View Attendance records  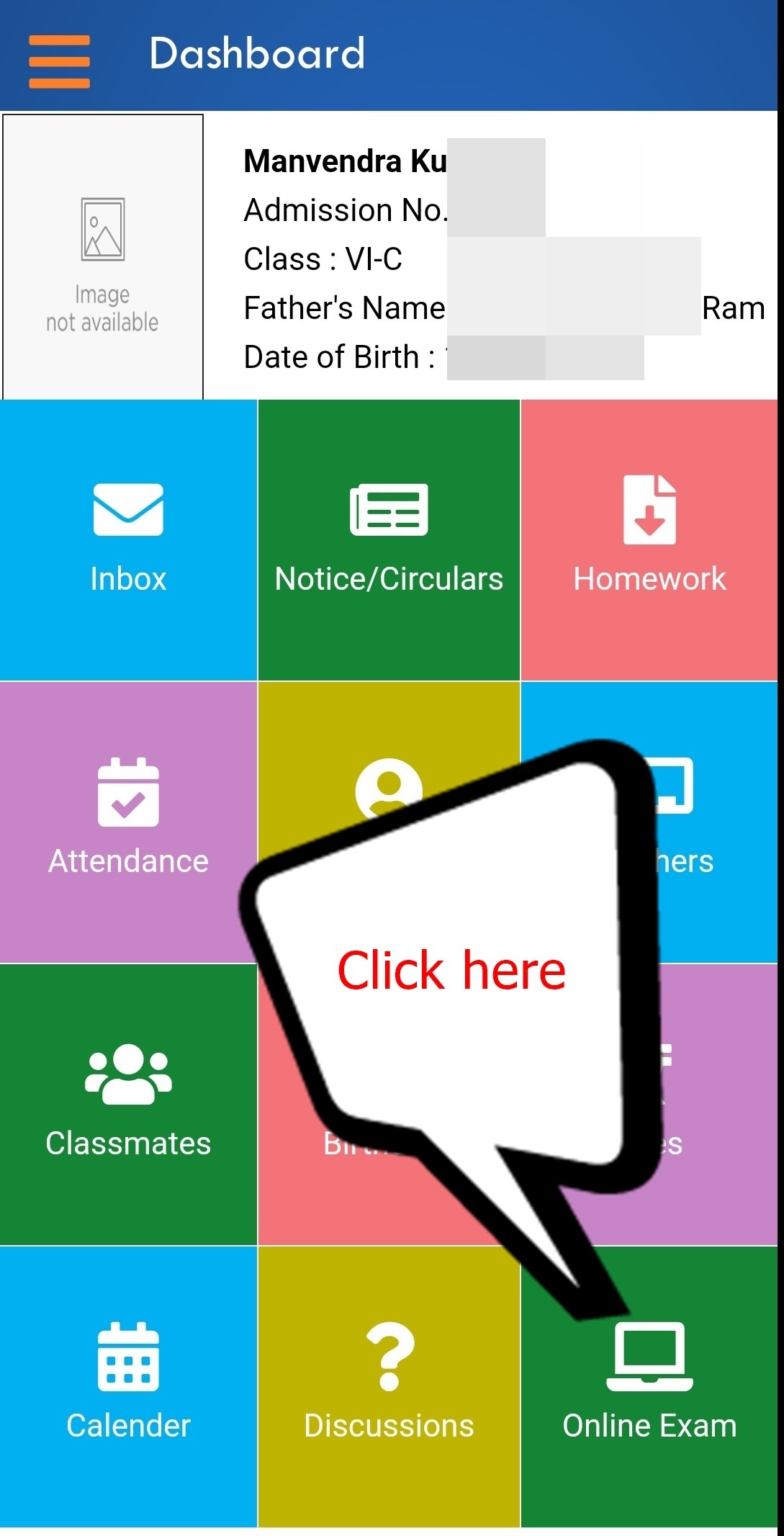tap(128, 821)
